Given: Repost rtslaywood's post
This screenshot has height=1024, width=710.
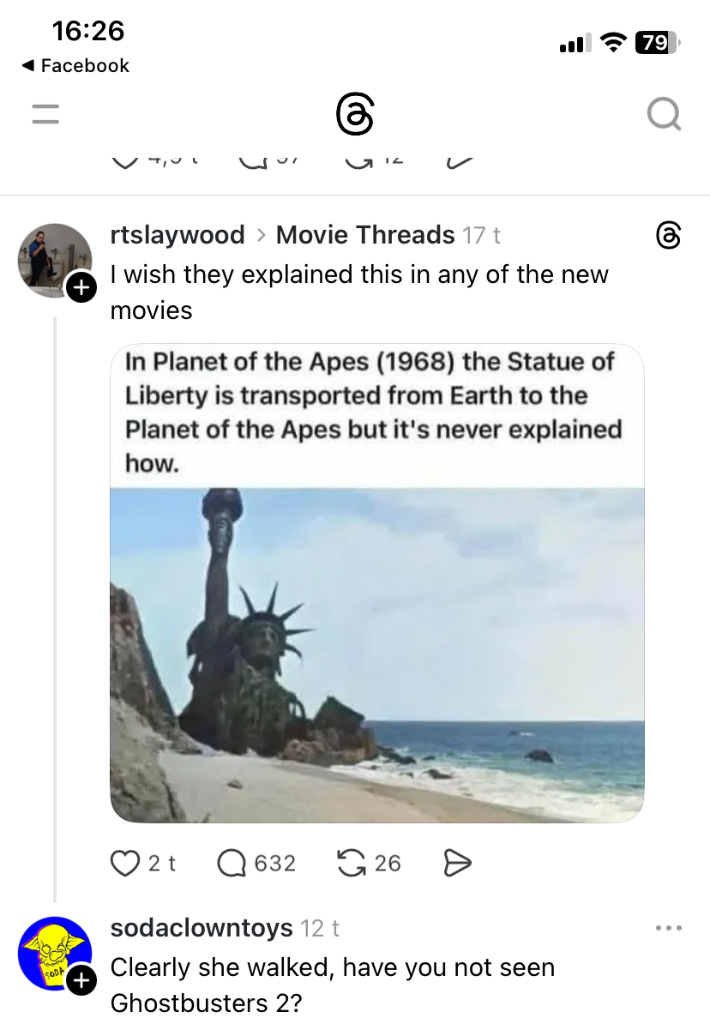Looking at the screenshot, I should tap(352, 863).
